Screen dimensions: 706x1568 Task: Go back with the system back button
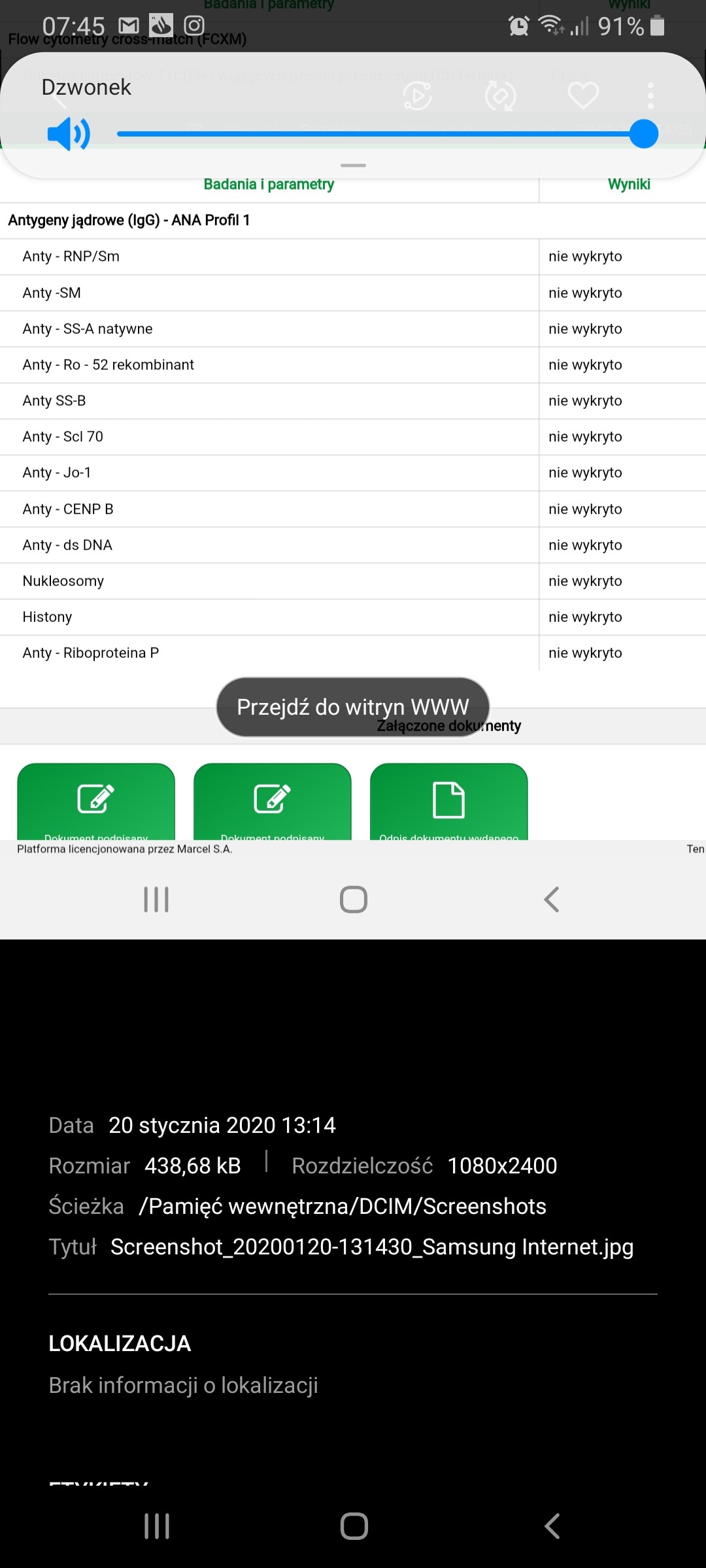[x=552, y=1526]
